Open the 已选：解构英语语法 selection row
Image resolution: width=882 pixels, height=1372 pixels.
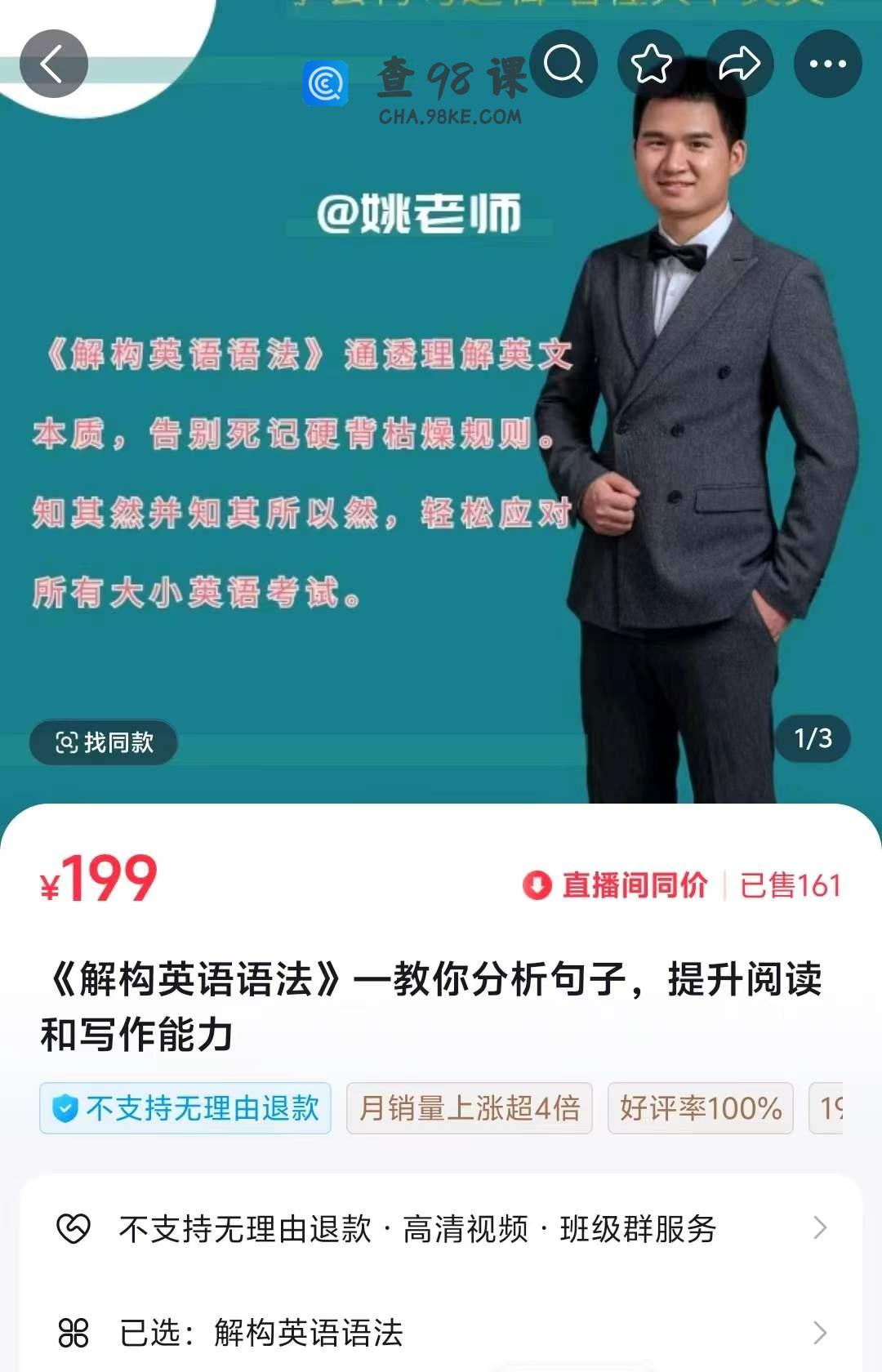pyautogui.click(x=441, y=1333)
